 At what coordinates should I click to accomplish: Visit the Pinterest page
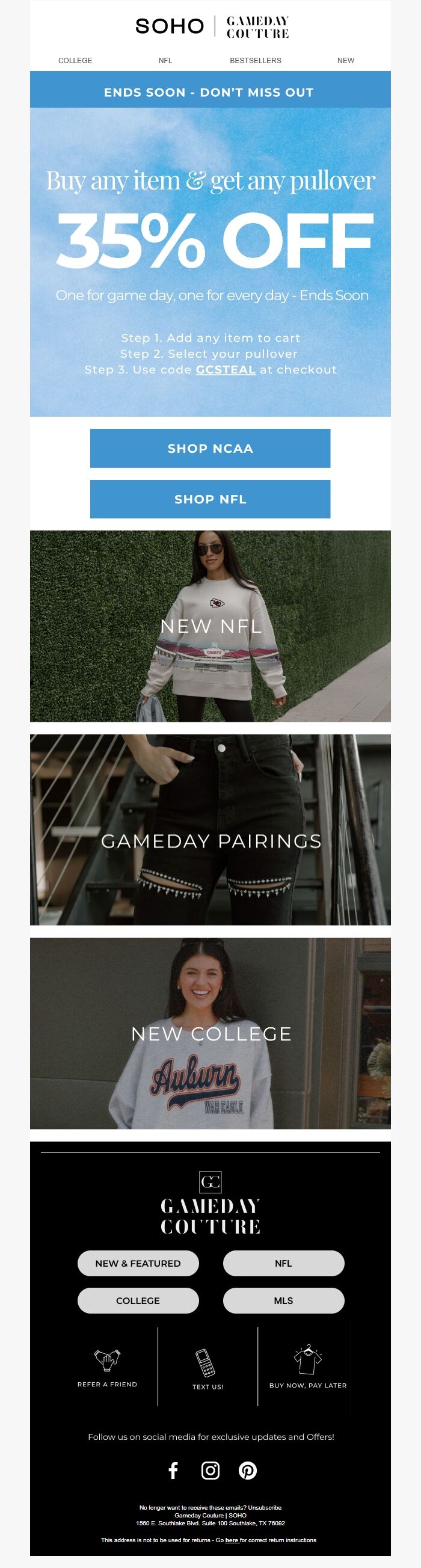248,1471
